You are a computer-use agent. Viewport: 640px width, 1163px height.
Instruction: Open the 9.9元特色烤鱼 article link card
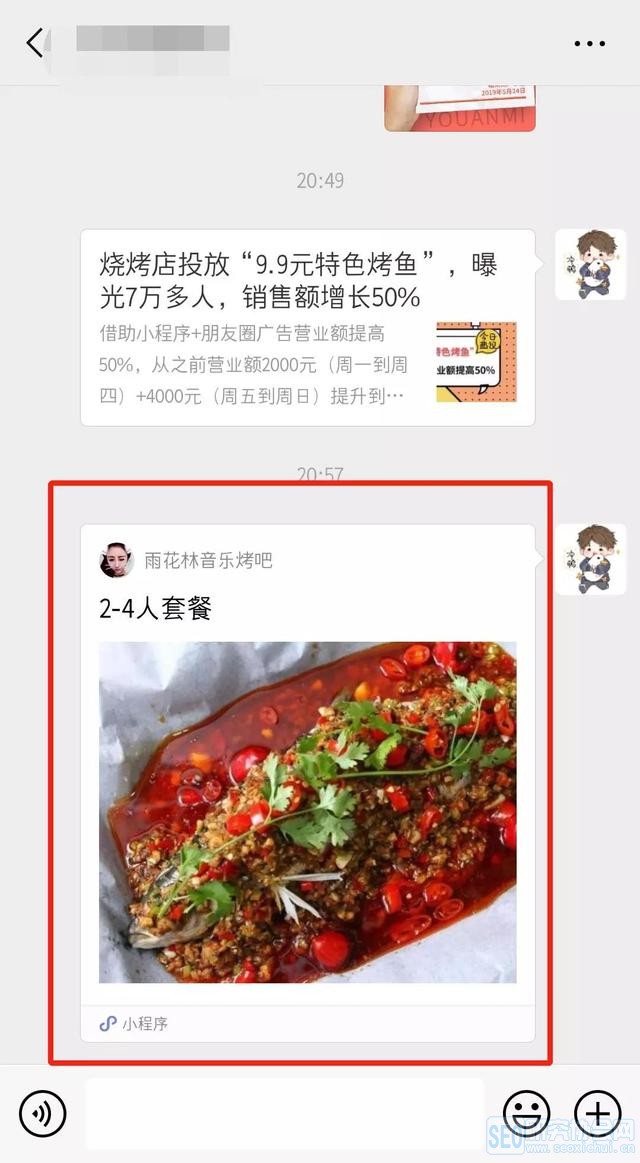[307, 327]
